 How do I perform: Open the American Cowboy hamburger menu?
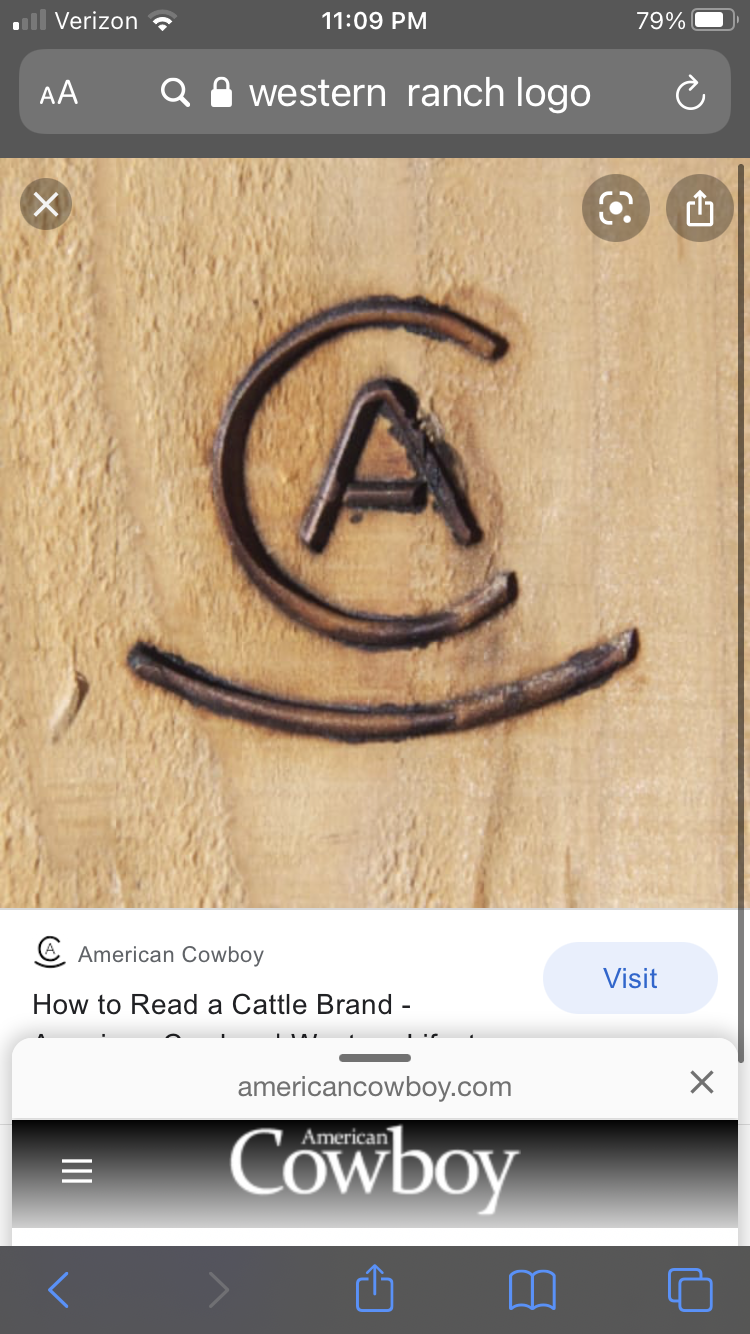pyautogui.click(x=77, y=1171)
